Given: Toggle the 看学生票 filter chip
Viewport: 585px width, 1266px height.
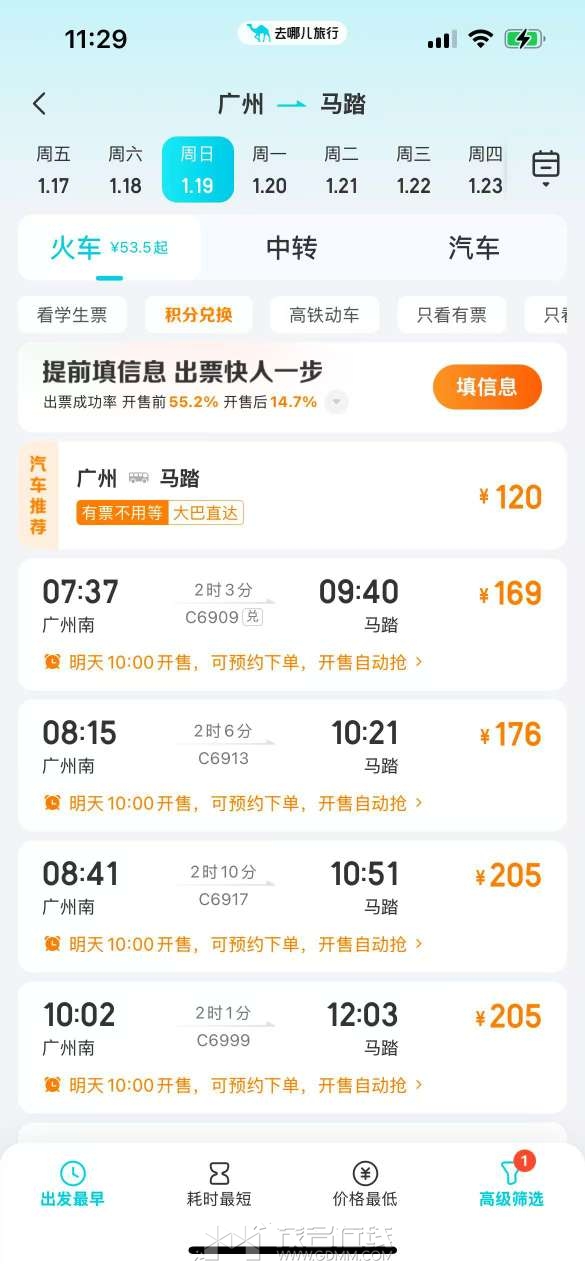Looking at the screenshot, I should [72, 315].
